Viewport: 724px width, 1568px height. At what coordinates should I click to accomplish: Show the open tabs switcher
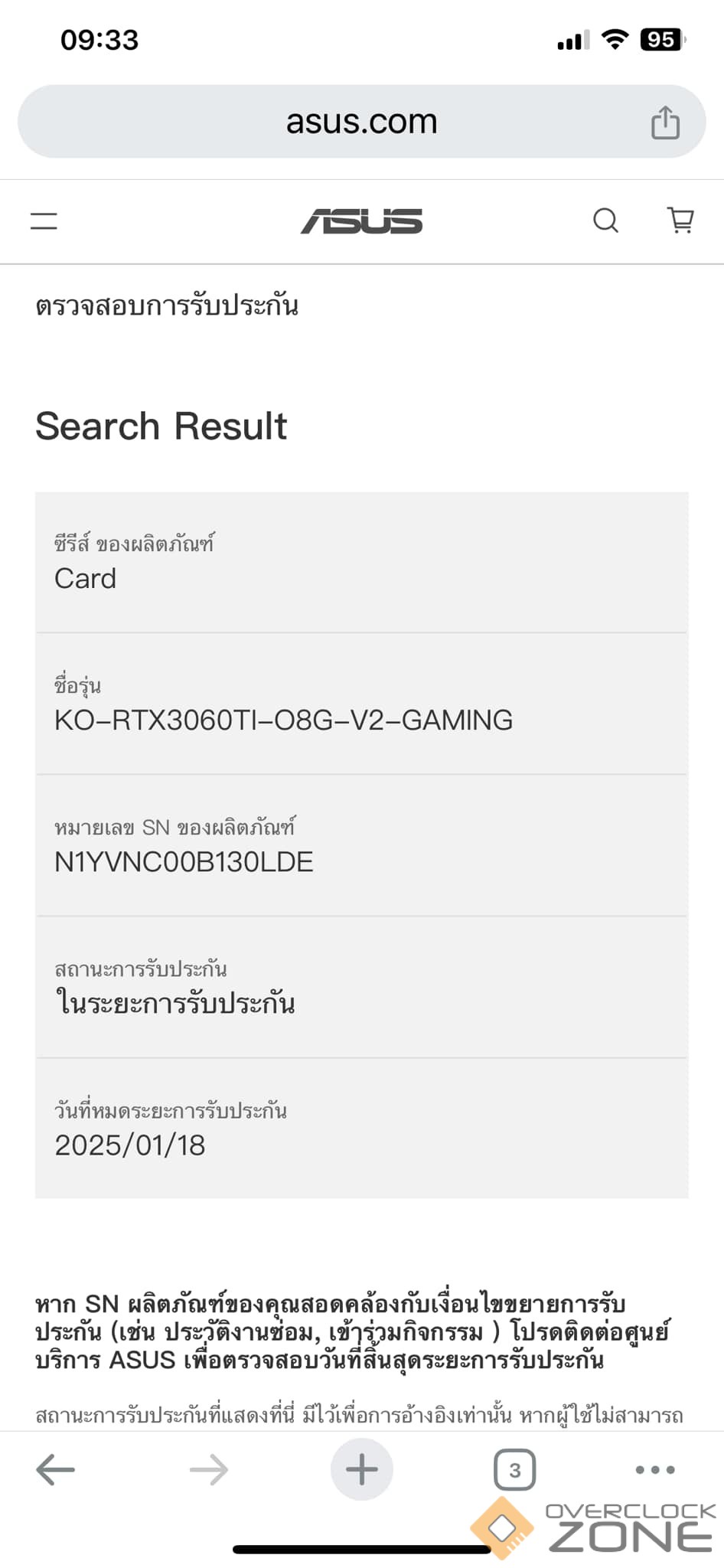pos(514,1470)
